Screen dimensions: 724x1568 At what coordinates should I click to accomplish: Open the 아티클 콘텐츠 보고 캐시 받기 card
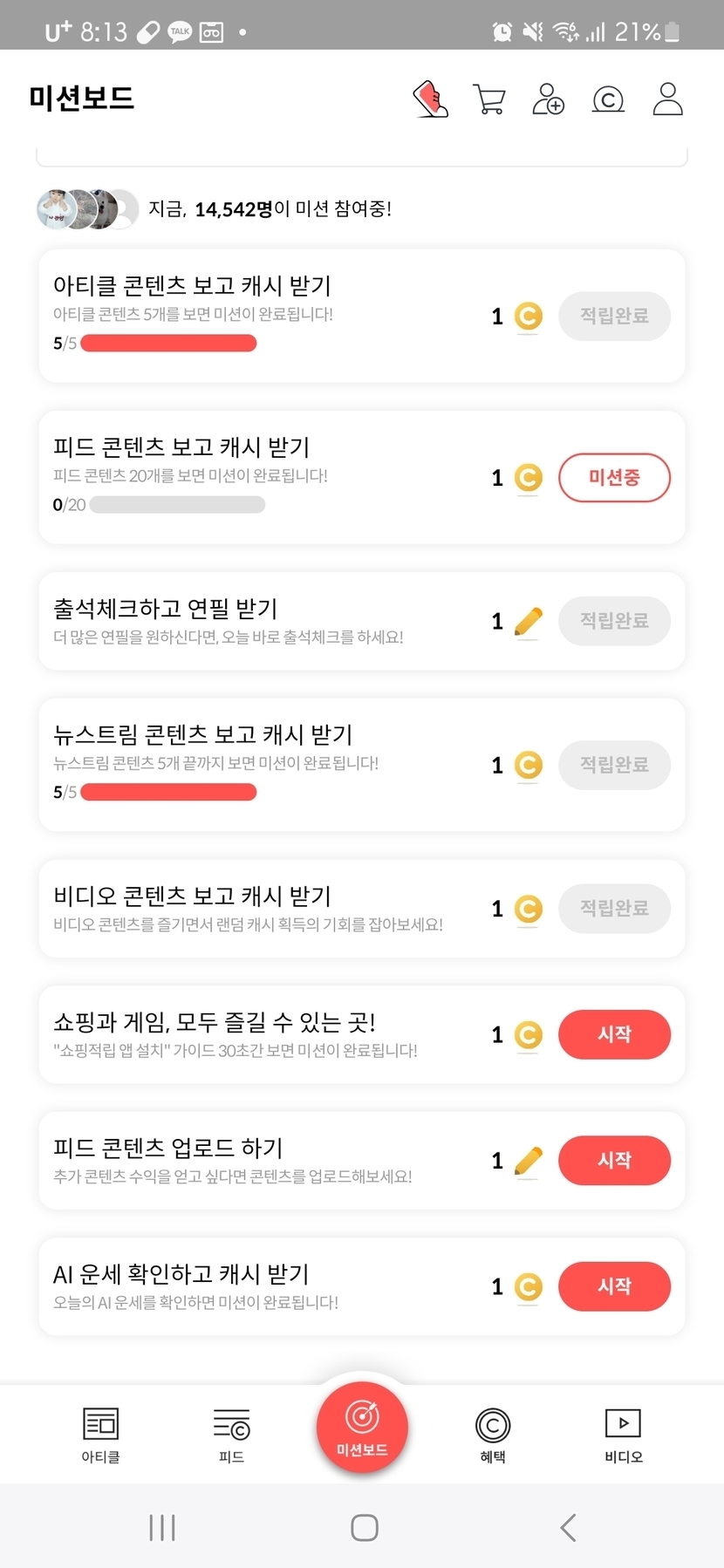point(262,316)
